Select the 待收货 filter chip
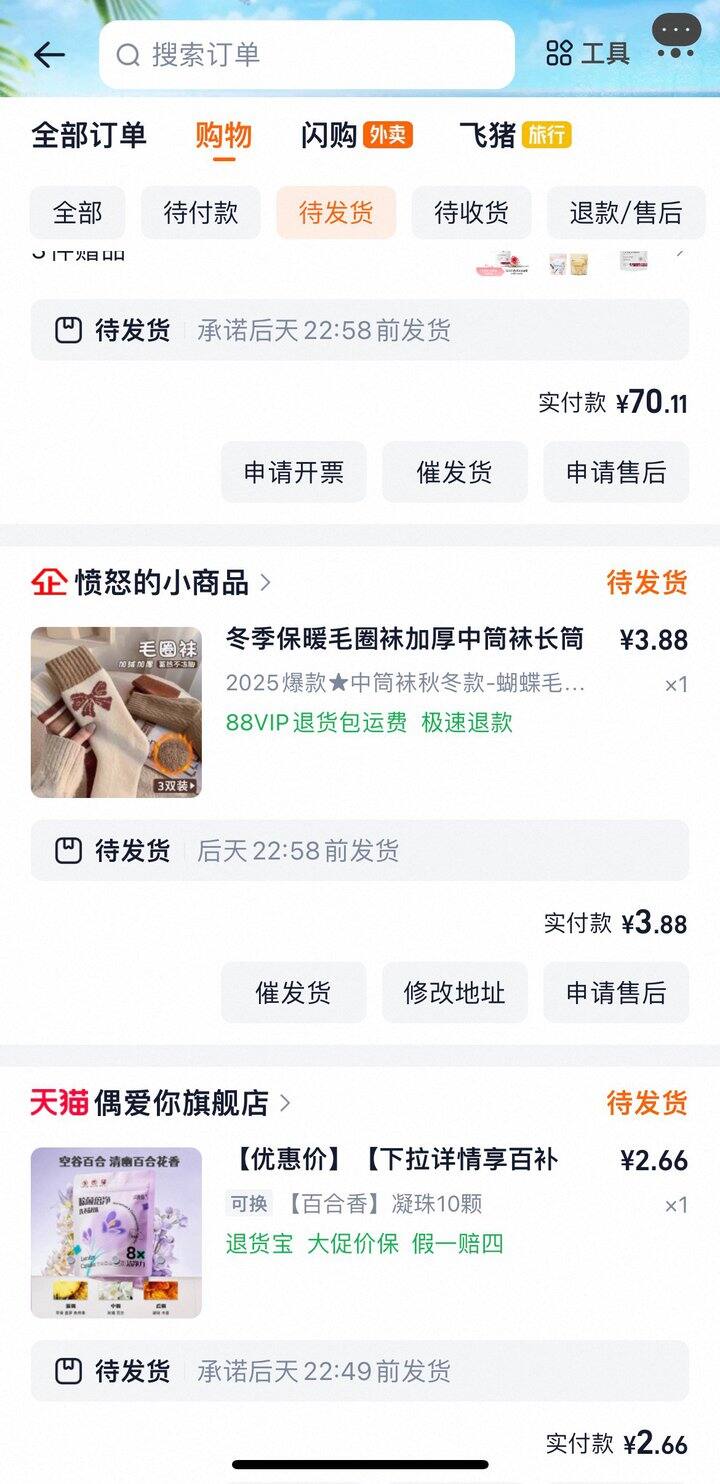The image size is (720, 1484). (x=471, y=213)
